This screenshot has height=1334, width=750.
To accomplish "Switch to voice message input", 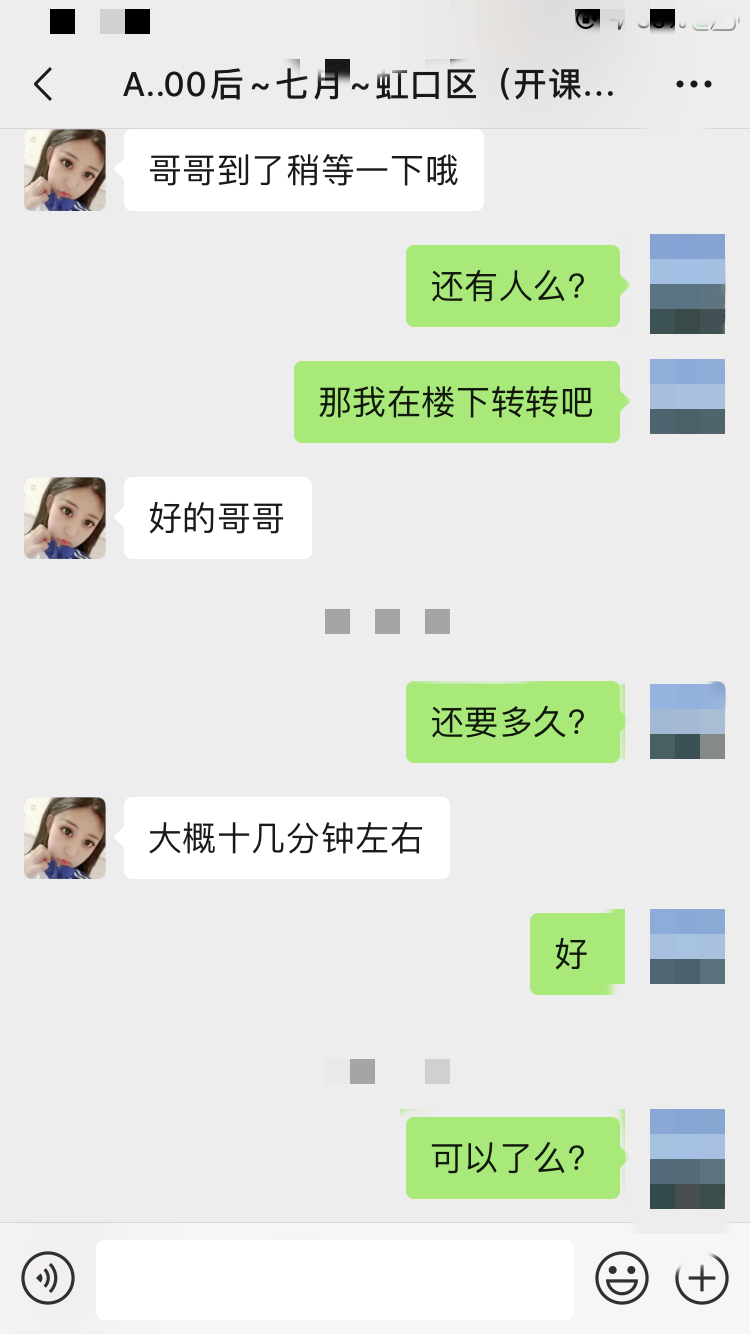I will [x=48, y=1278].
